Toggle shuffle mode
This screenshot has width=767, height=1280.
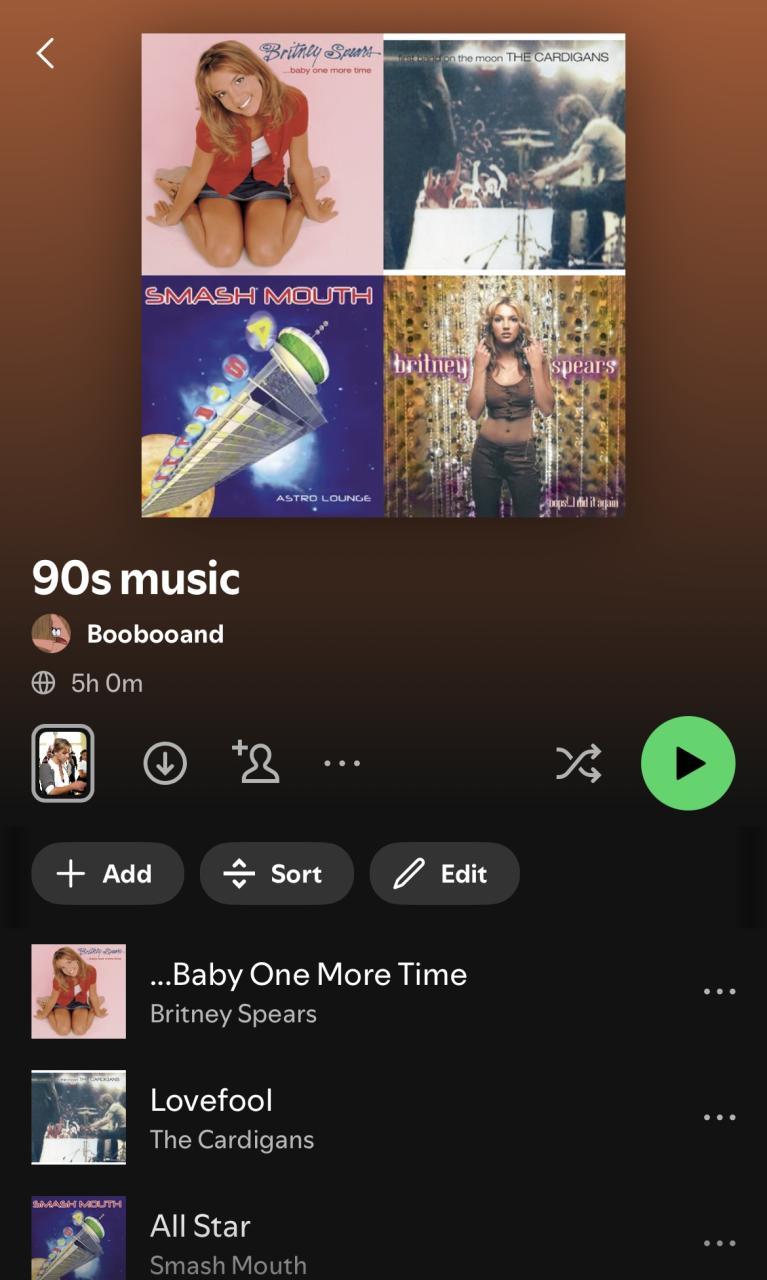(x=578, y=764)
